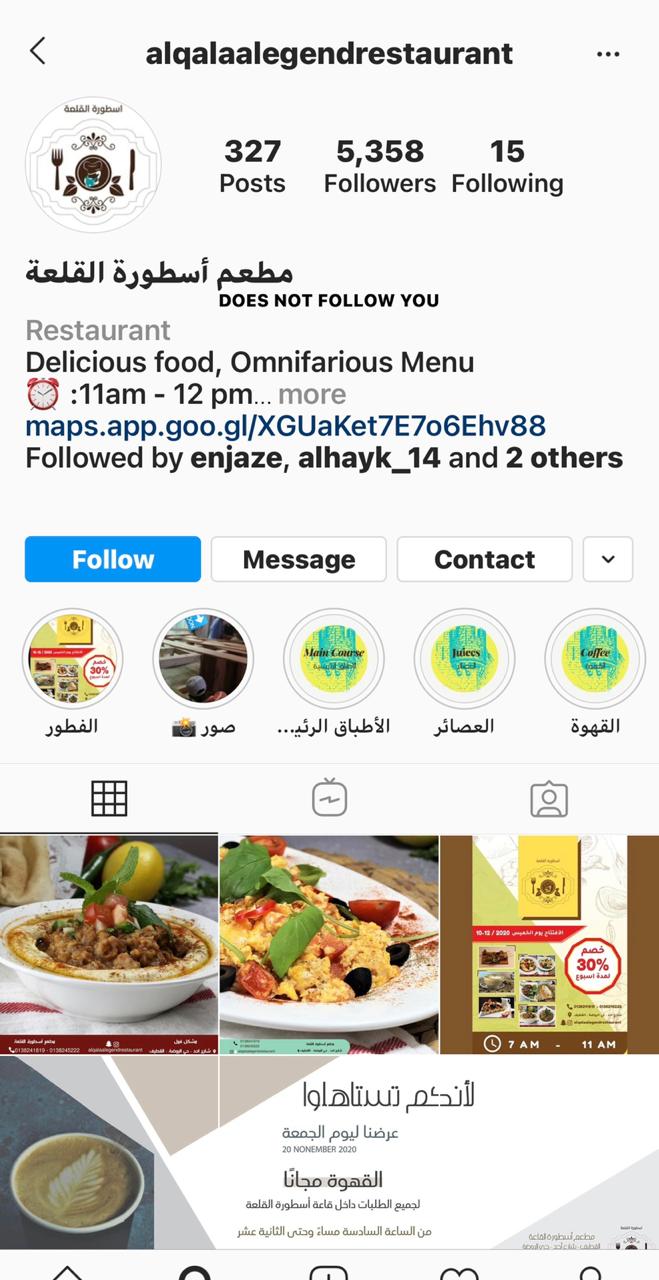The image size is (659, 1280).
Task: Expand the bio with more
Action: (x=311, y=394)
